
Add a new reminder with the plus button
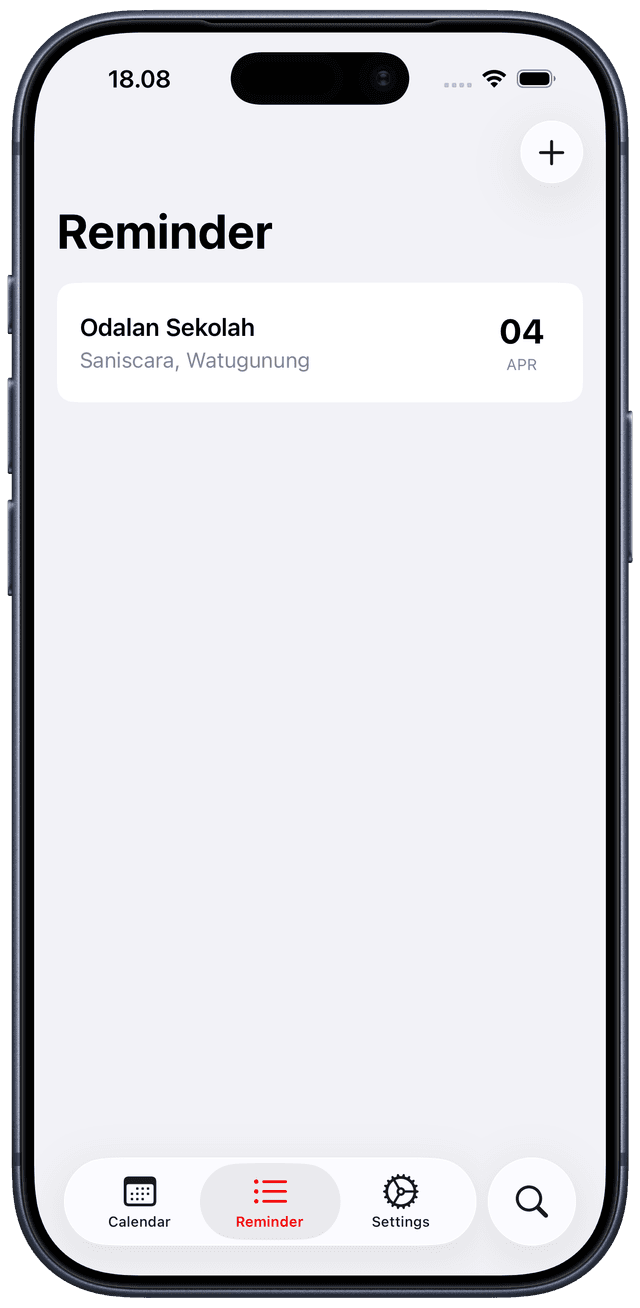click(x=551, y=152)
